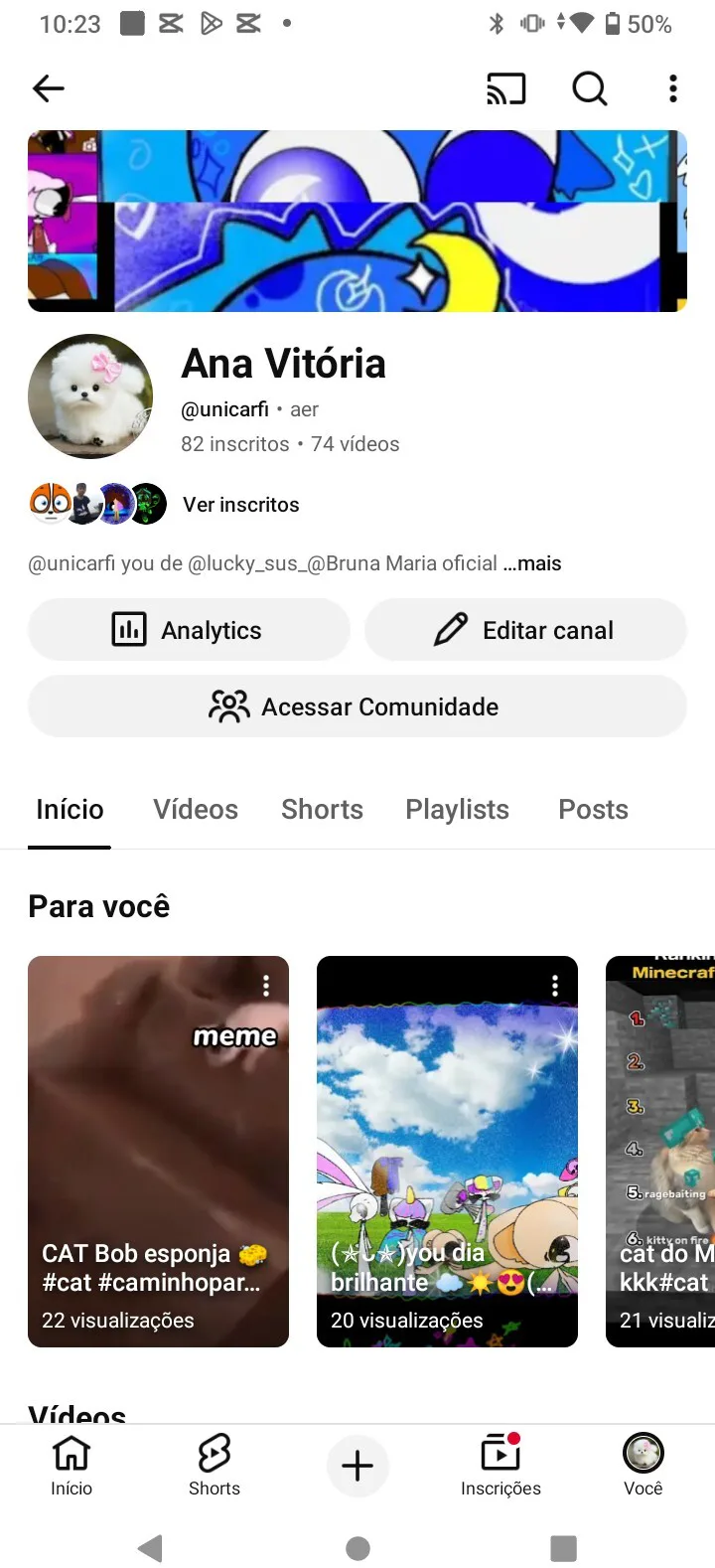This screenshot has height=1568, width=715.
Task: Open the cast screen icon
Action: (x=505, y=88)
